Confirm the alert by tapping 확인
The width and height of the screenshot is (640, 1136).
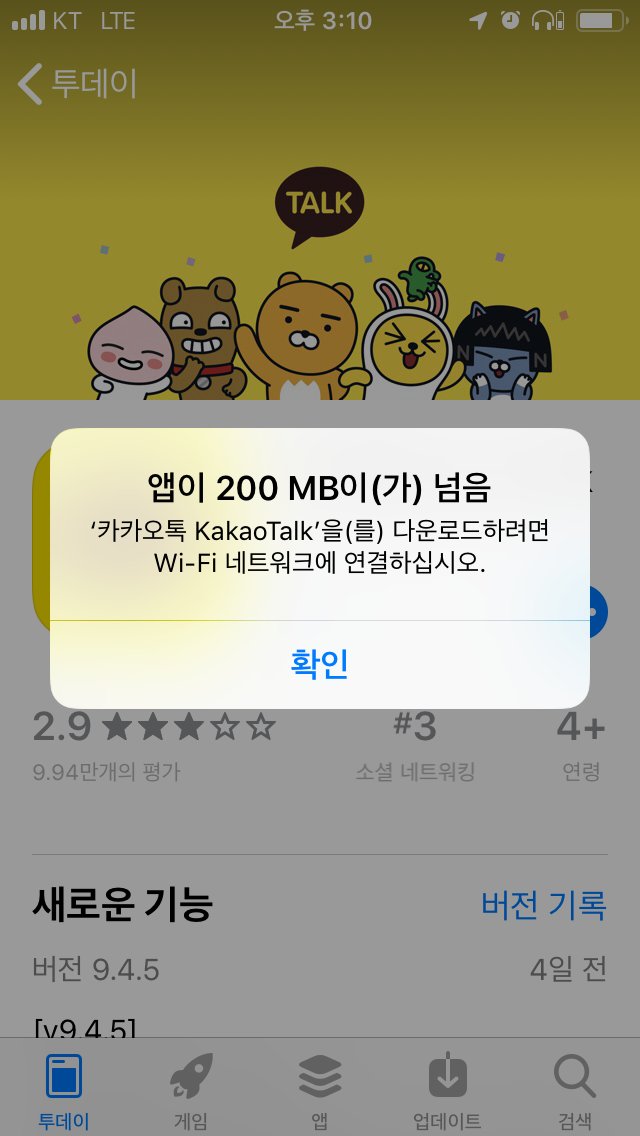320,664
